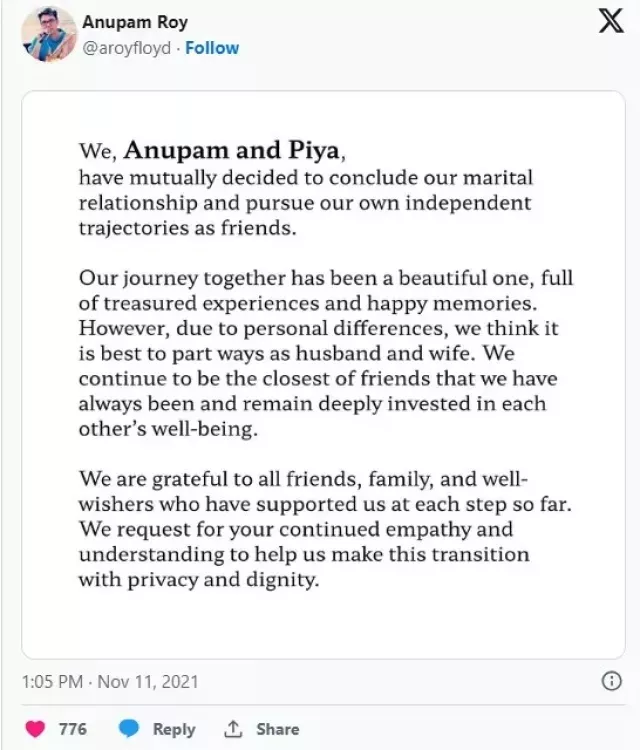Follow Anupam Roy's account

(x=212, y=47)
